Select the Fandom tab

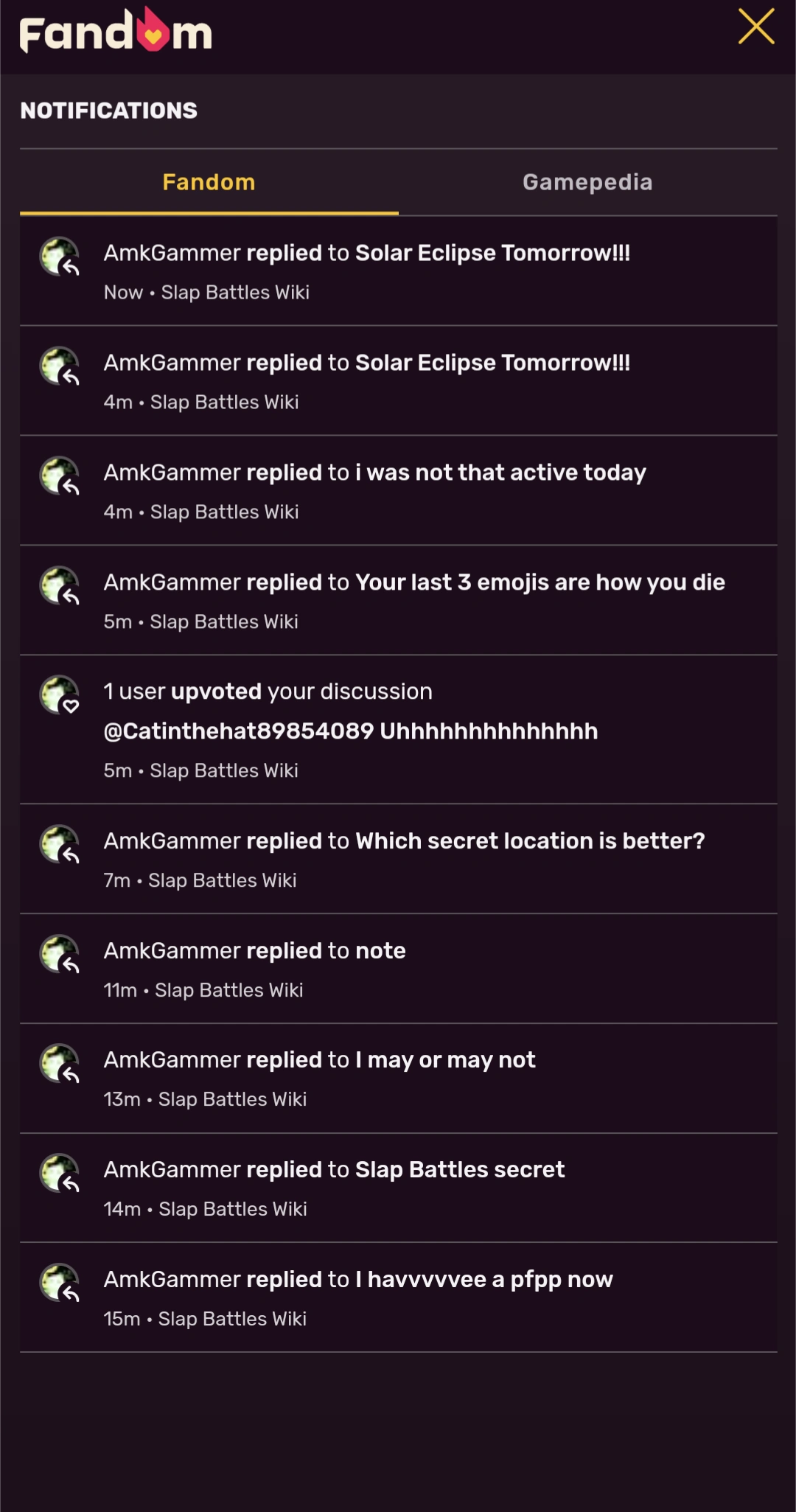click(x=209, y=182)
